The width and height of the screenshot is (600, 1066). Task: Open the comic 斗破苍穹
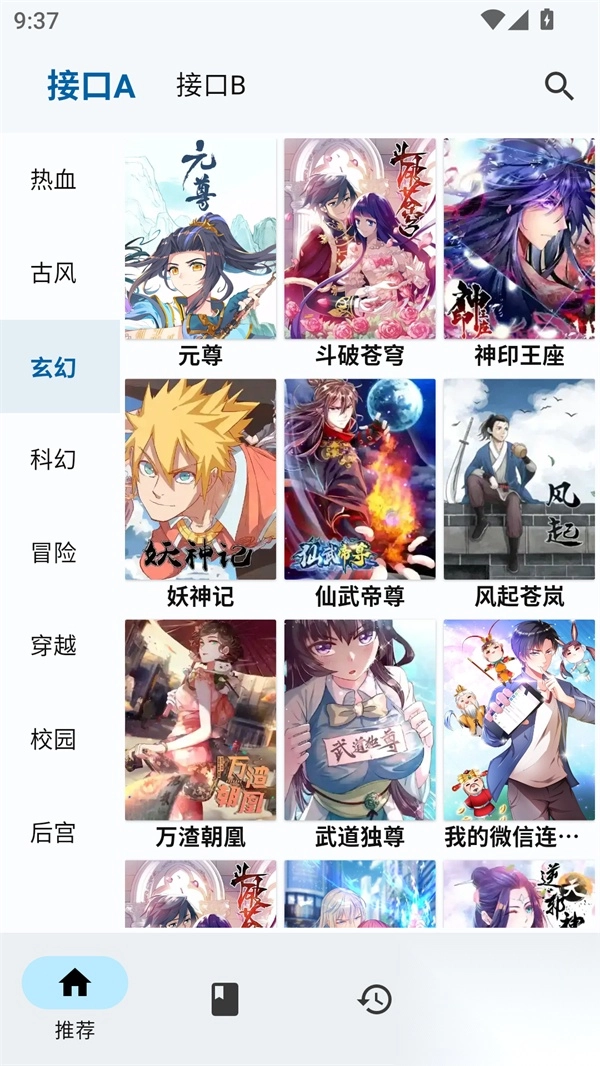pos(360,240)
